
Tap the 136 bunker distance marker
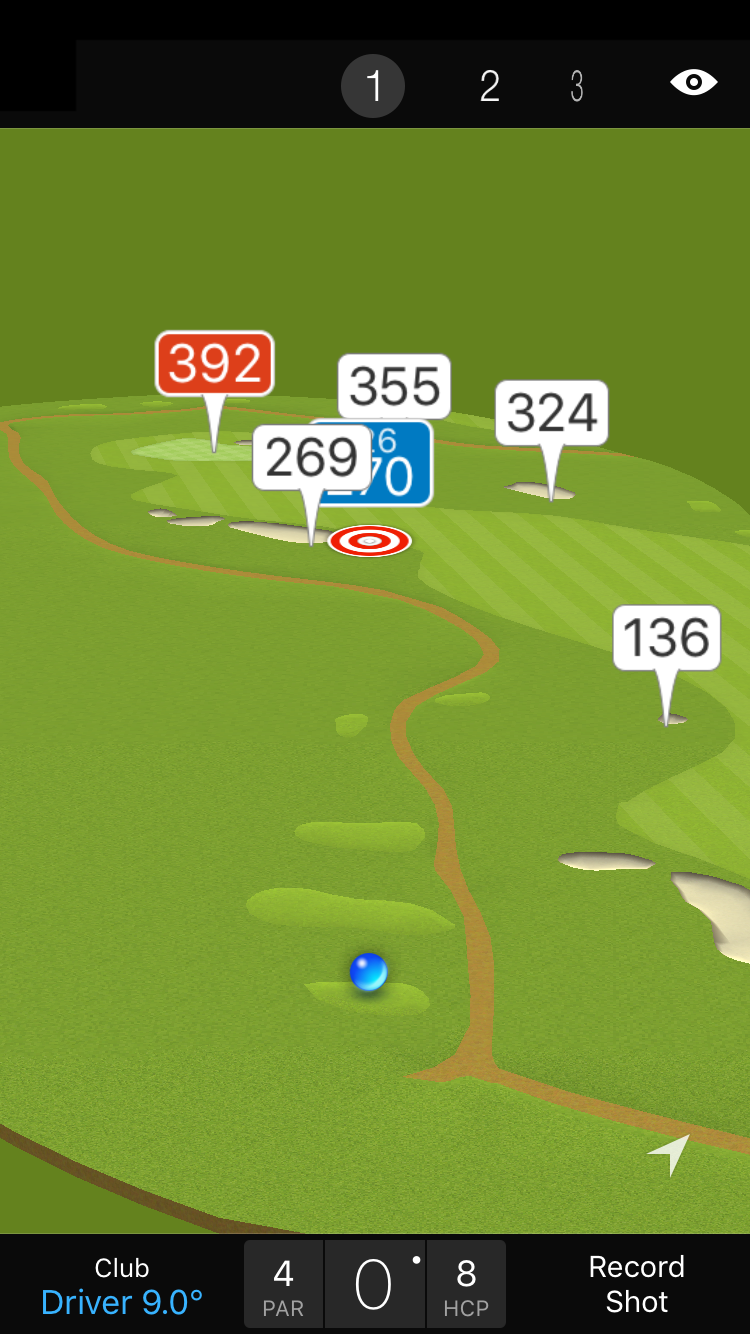coord(666,638)
